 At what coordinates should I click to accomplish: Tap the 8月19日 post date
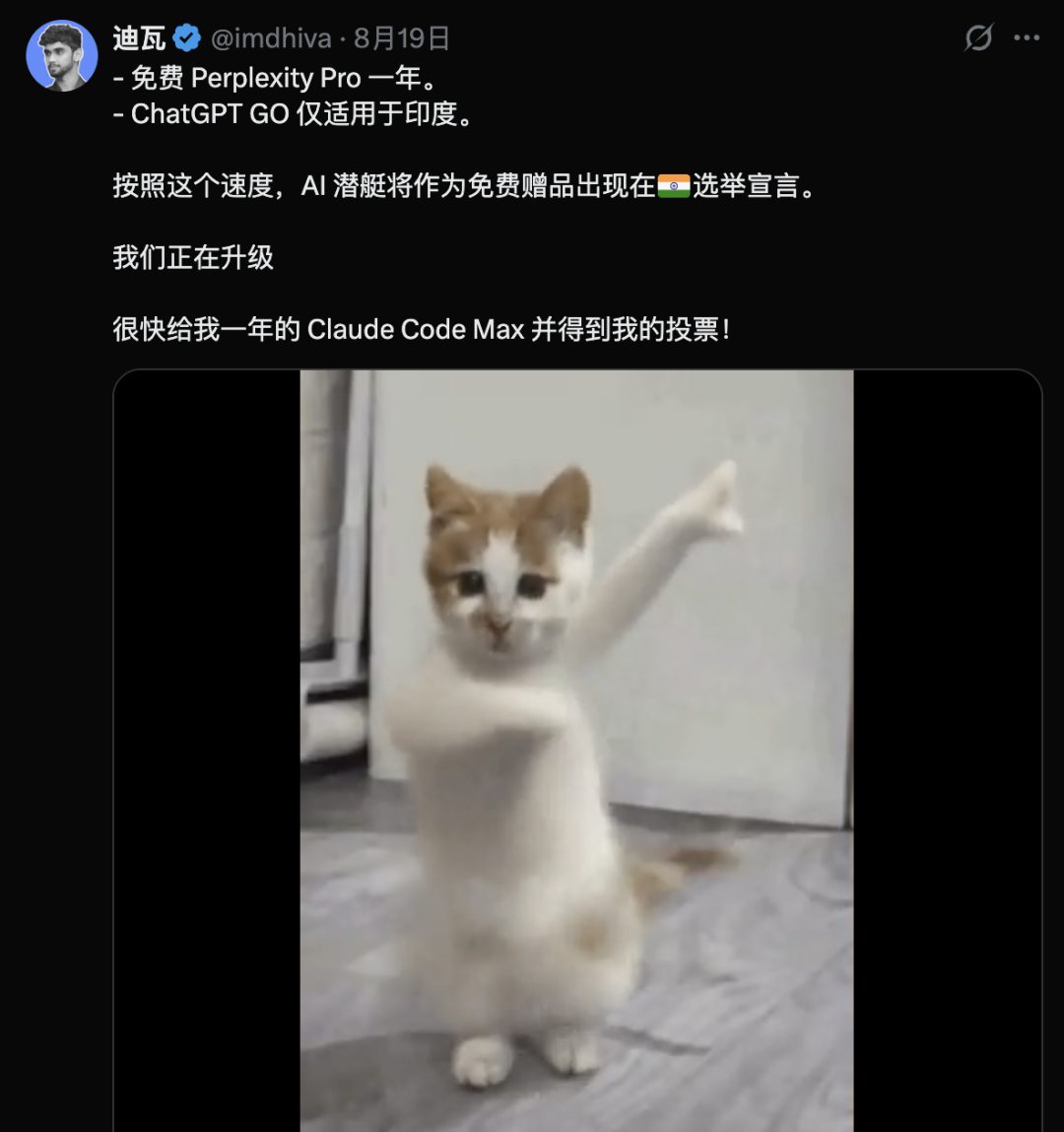click(401, 38)
